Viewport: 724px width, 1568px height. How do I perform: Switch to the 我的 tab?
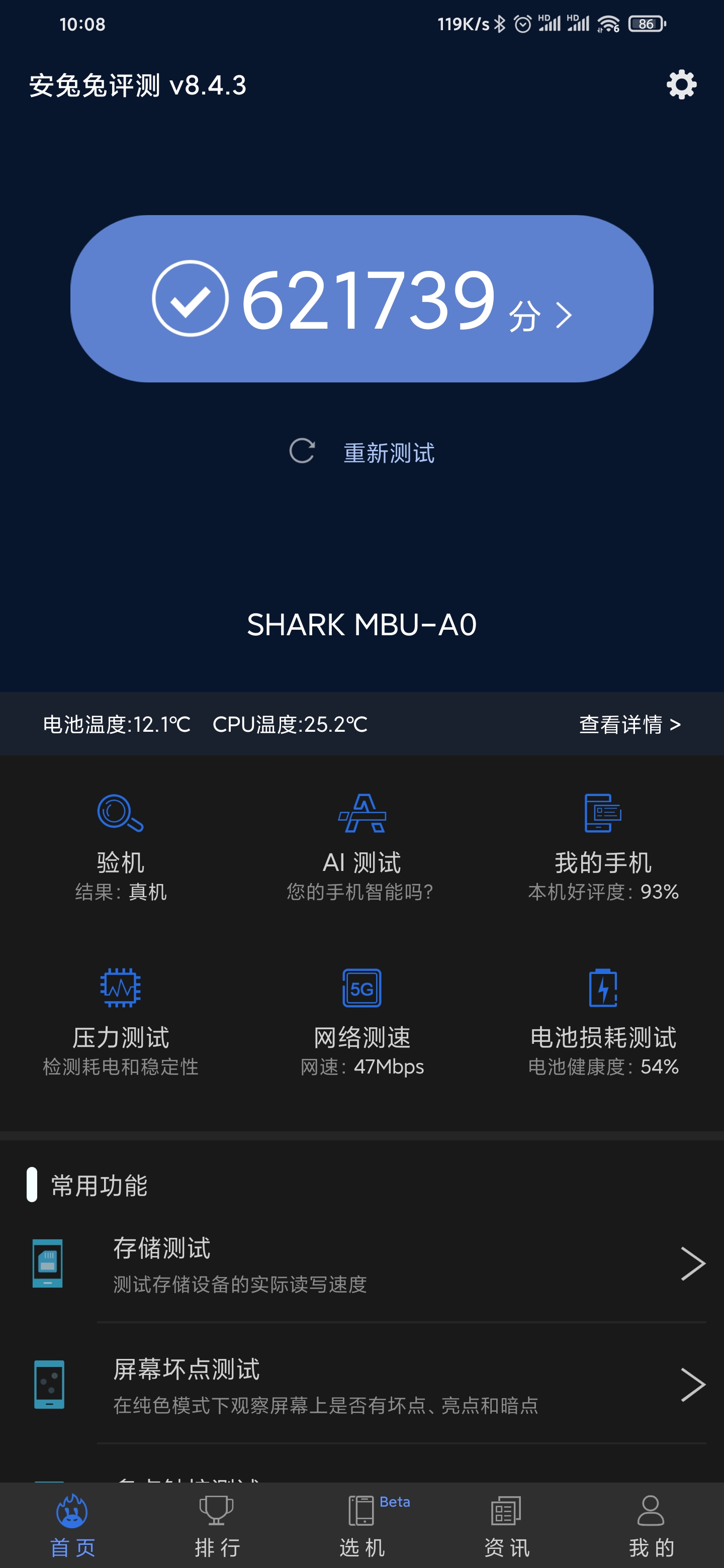click(x=652, y=1525)
